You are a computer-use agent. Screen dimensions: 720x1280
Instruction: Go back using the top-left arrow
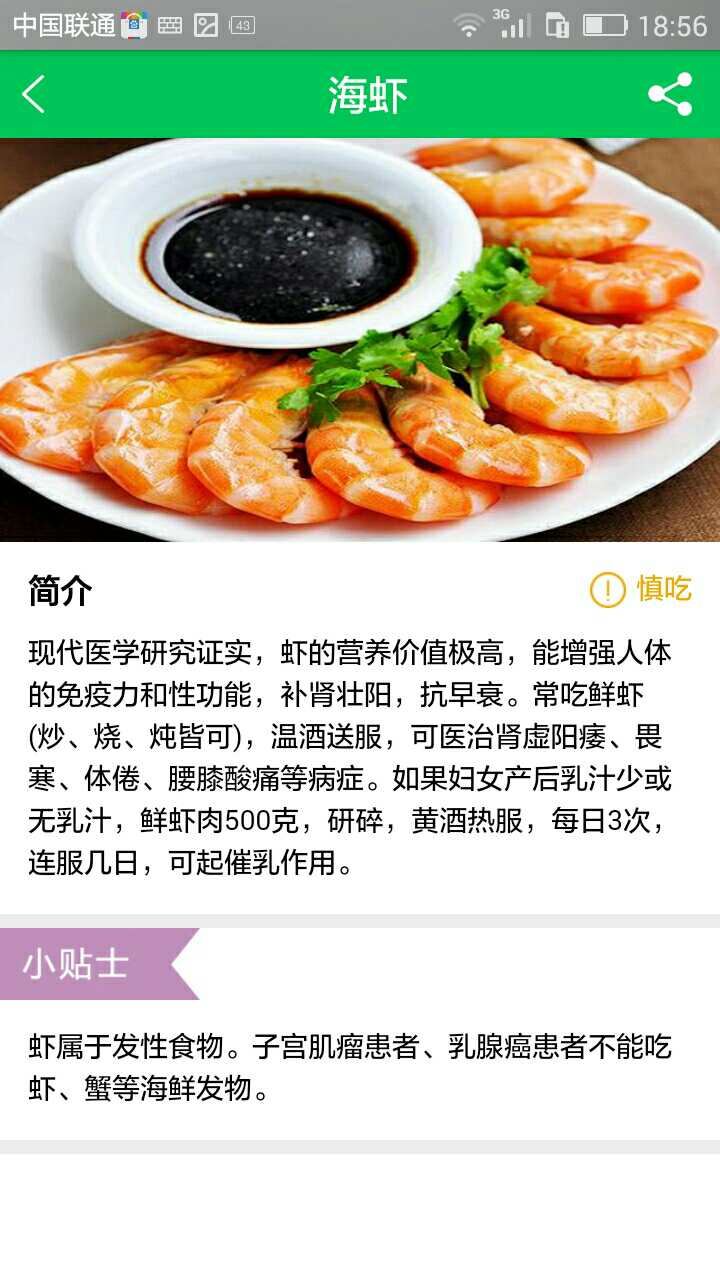point(34,95)
